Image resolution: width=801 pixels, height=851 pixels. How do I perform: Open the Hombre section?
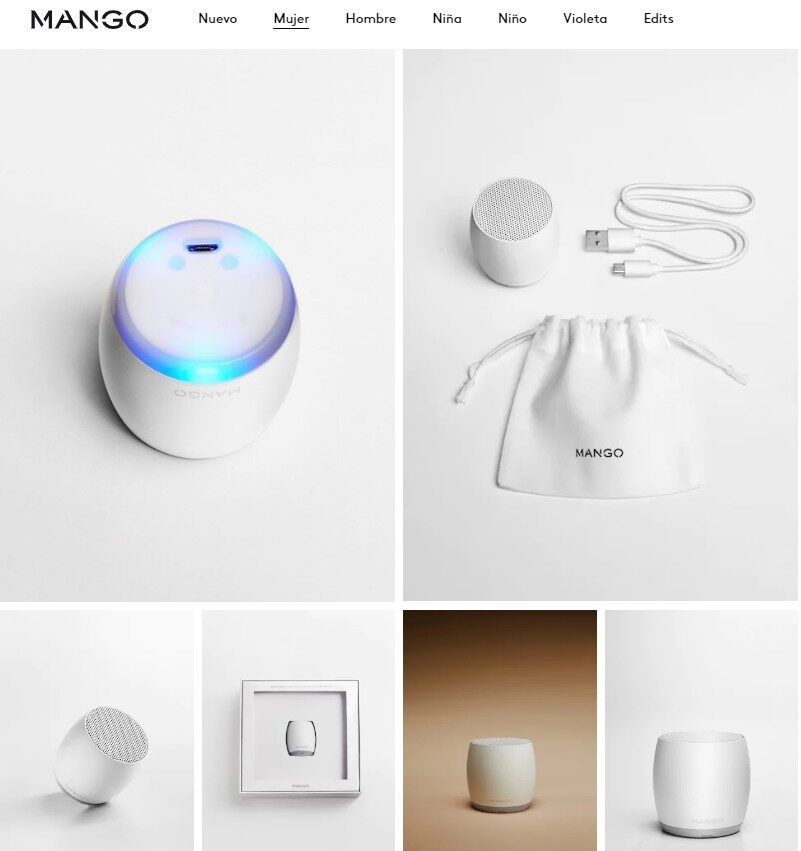pyautogui.click(x=370, y=19)
